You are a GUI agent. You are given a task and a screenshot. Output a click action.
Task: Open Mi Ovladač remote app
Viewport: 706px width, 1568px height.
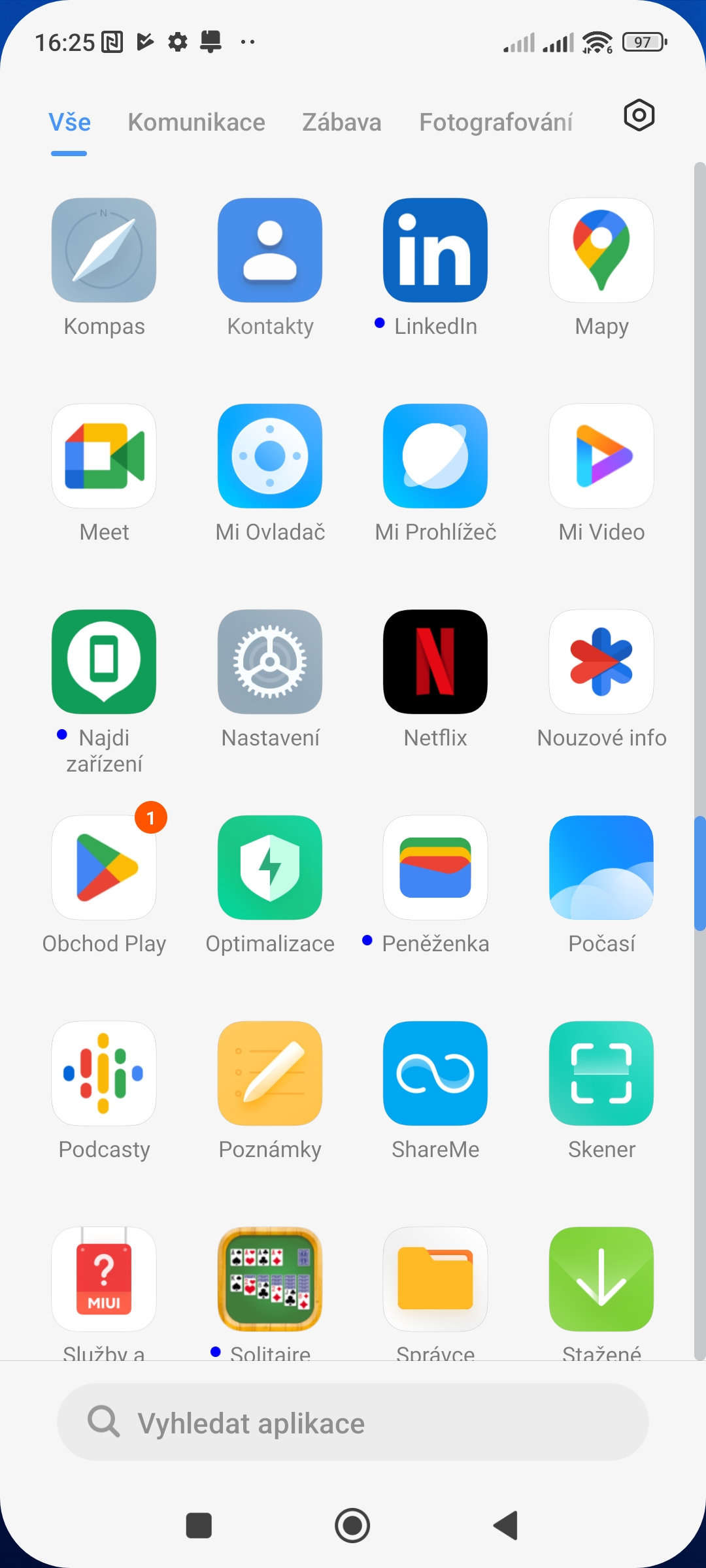270,456
